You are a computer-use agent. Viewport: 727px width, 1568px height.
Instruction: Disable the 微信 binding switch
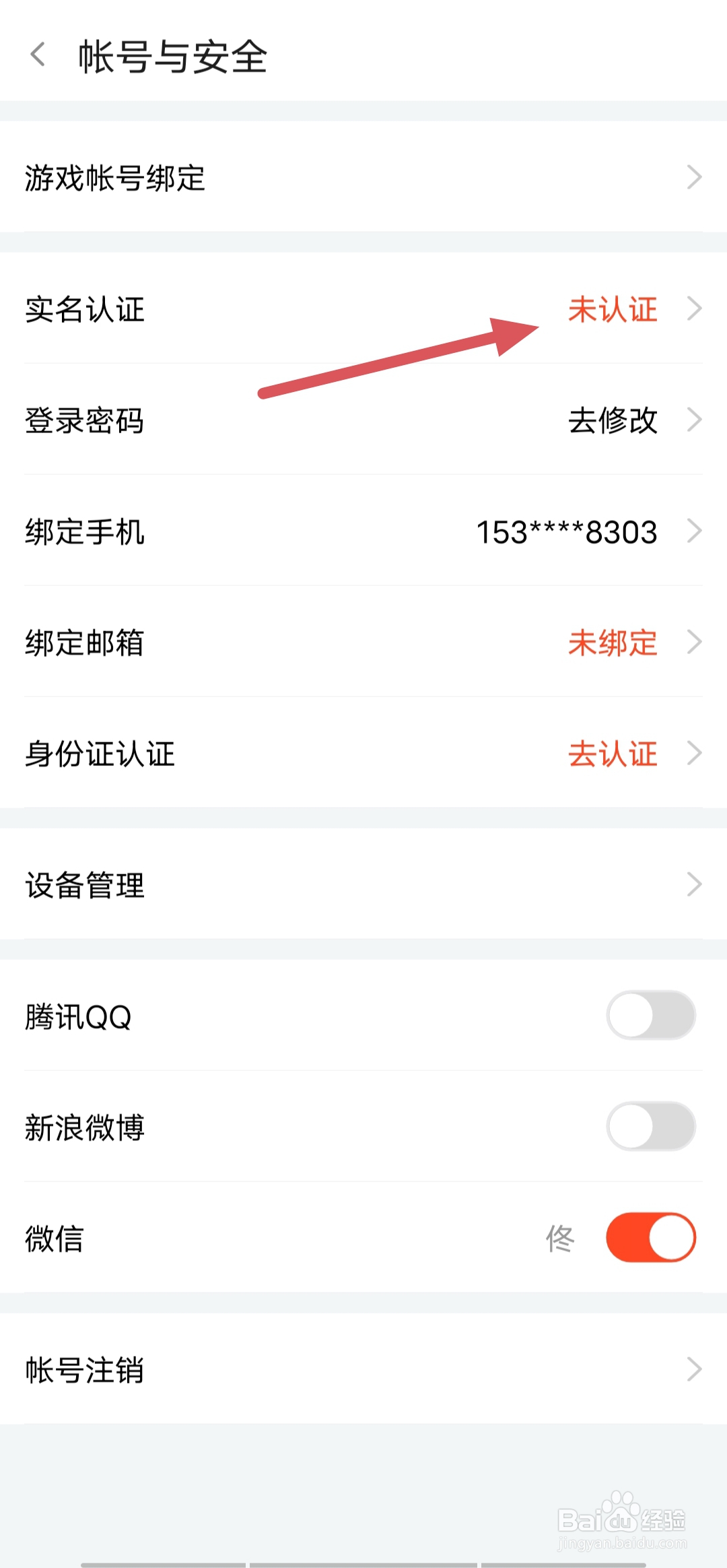650,1237
